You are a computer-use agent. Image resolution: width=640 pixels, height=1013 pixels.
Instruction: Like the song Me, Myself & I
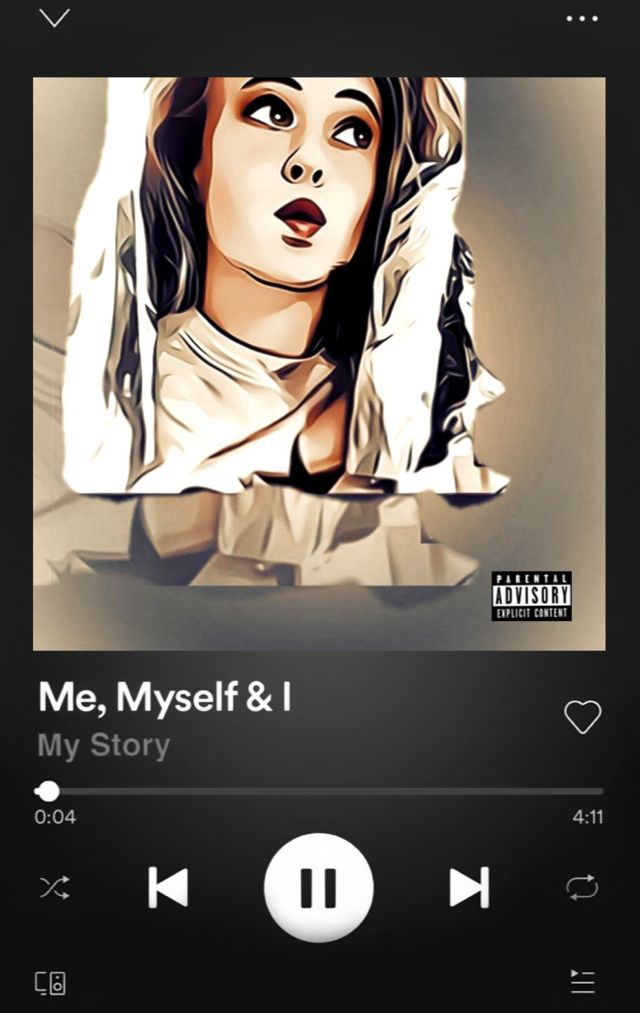[582, 716]
